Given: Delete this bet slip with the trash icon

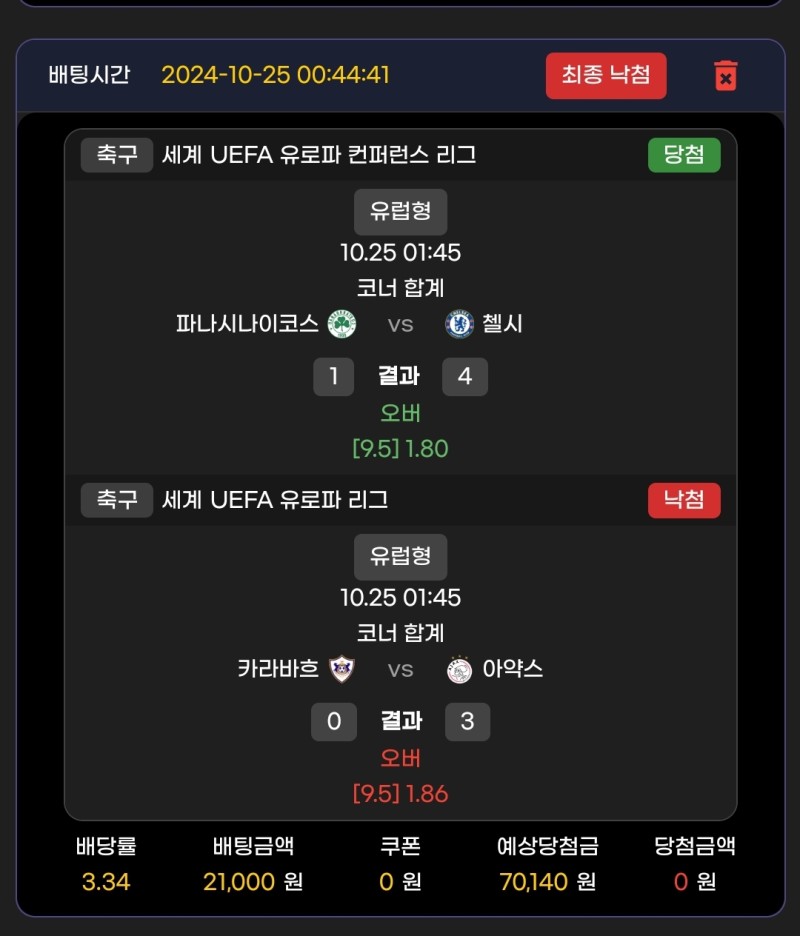Looking at the screenshot, I should pos(726,75).
